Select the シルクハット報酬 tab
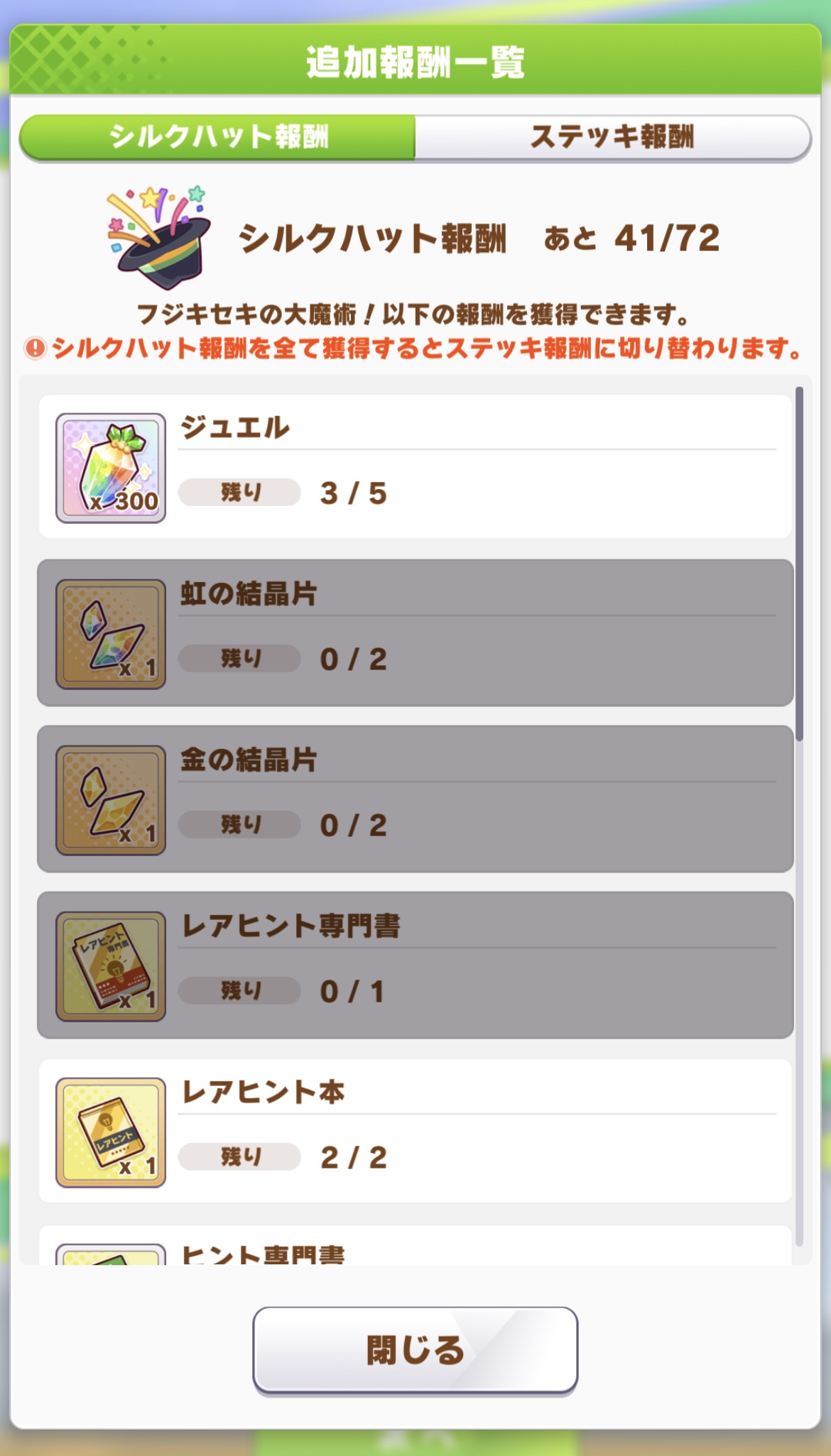Screen dimensions: 831x1456 coord(218,137)
